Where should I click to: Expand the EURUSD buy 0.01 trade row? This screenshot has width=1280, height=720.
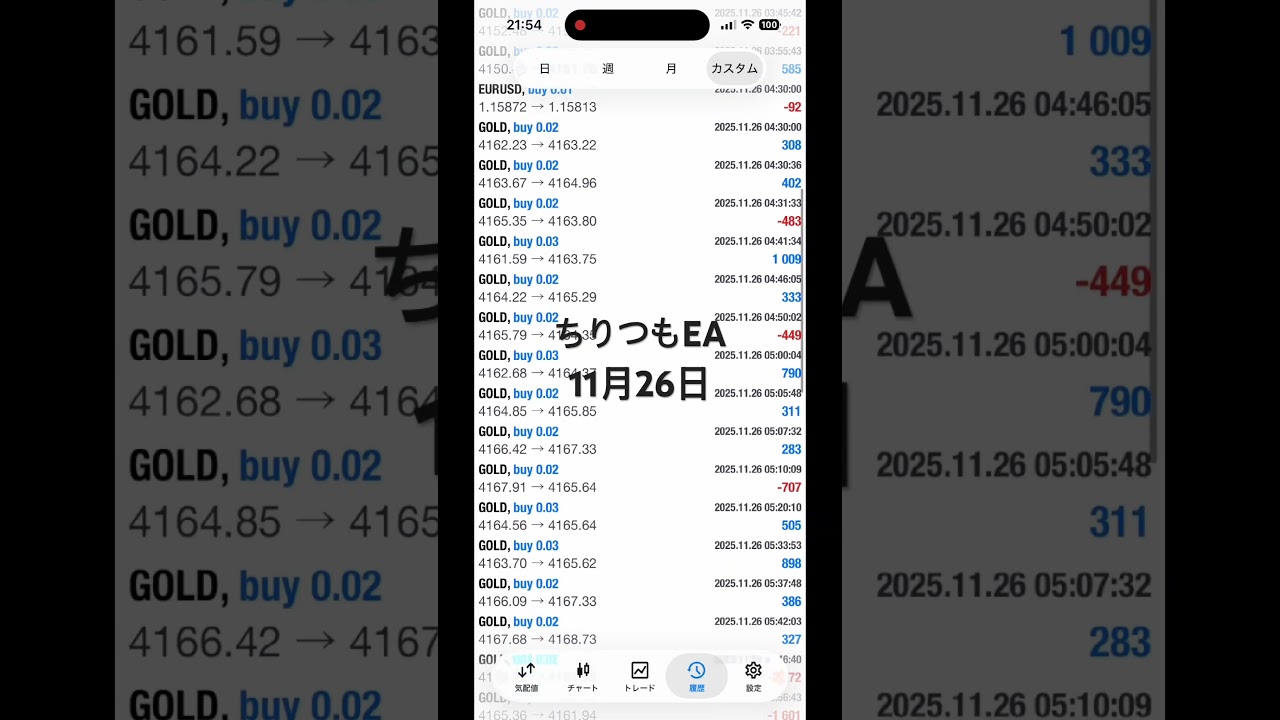pos(640,99)
